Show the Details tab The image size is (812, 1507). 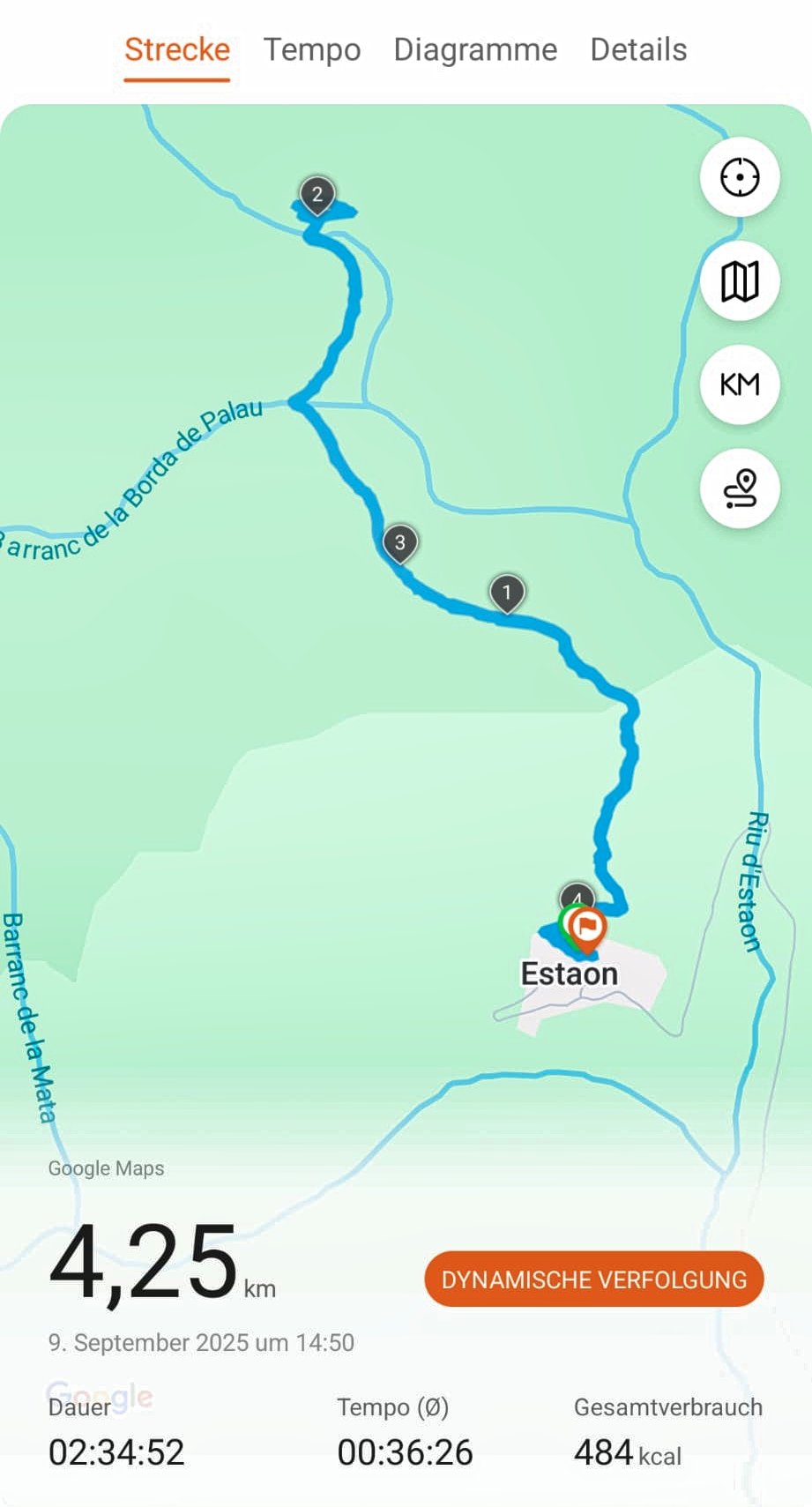638,50
